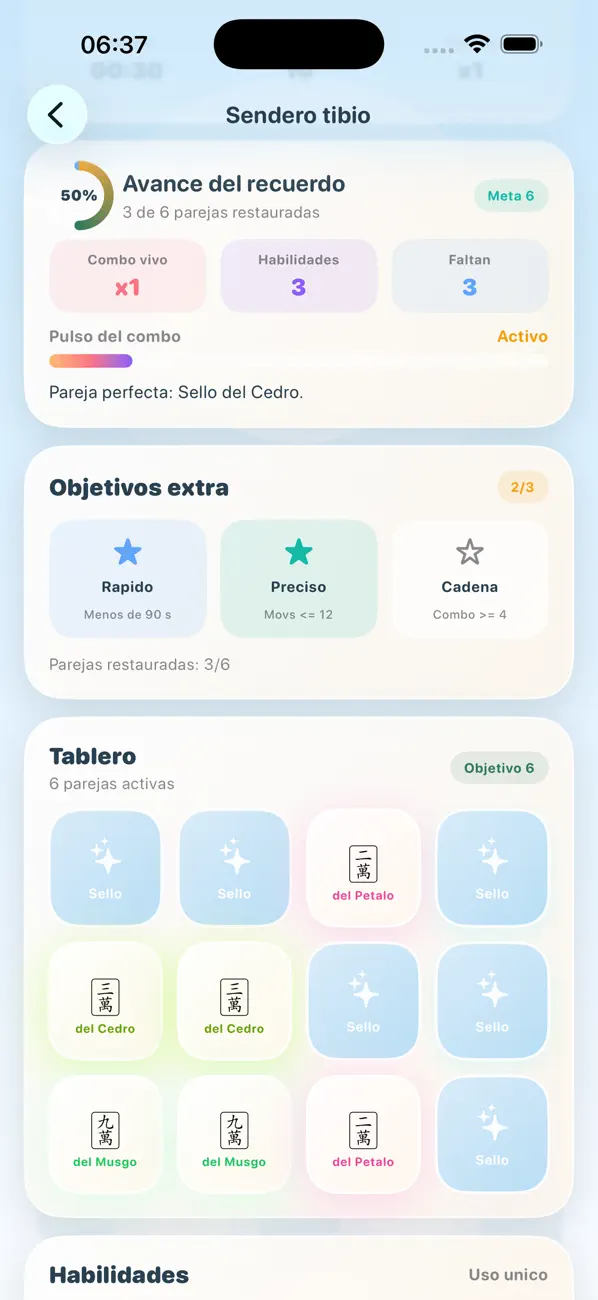Flip the Sello tile right beside the del Cedro pair
The image size is (598, 1300).
363,1001
